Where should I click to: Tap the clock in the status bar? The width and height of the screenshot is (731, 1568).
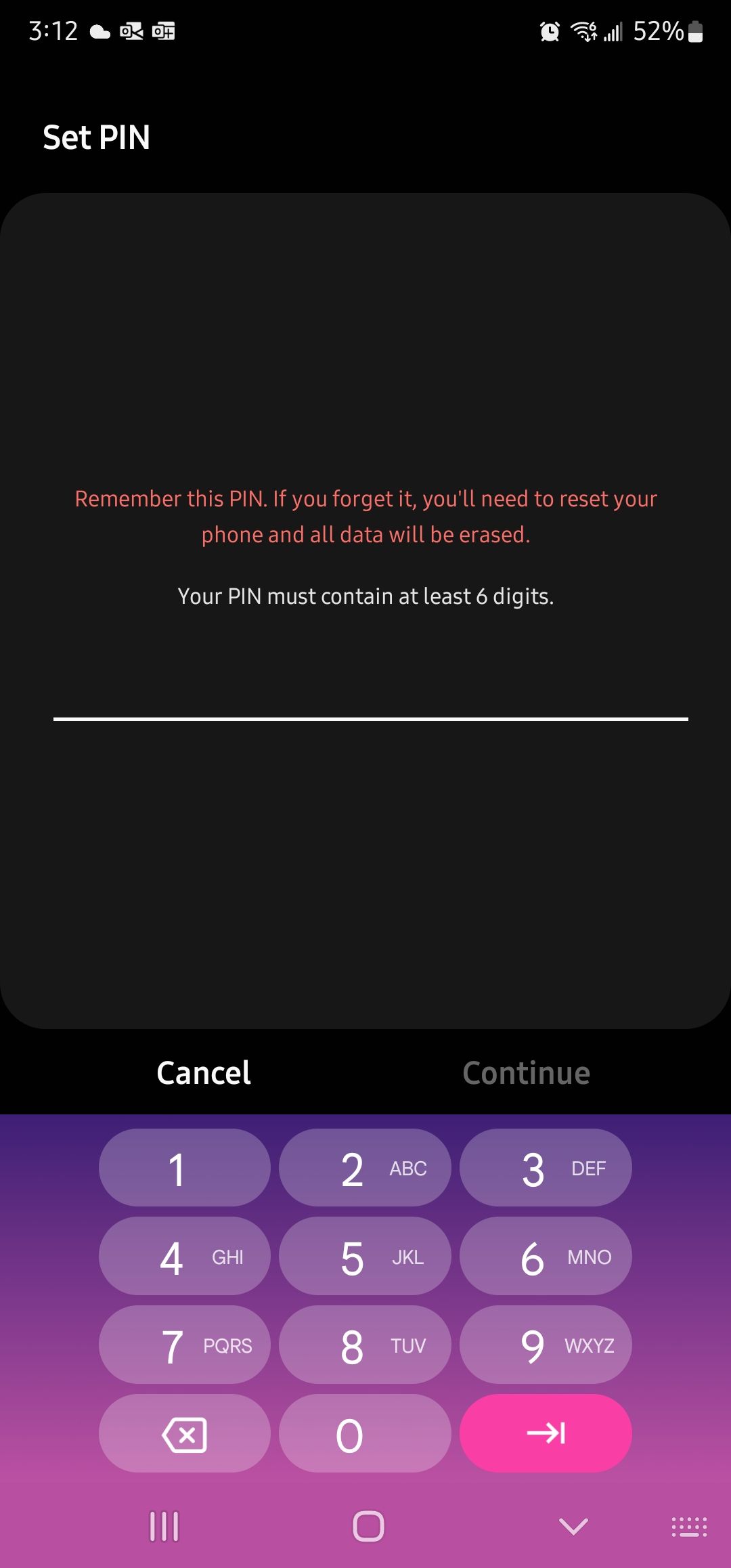click(54, 31)
